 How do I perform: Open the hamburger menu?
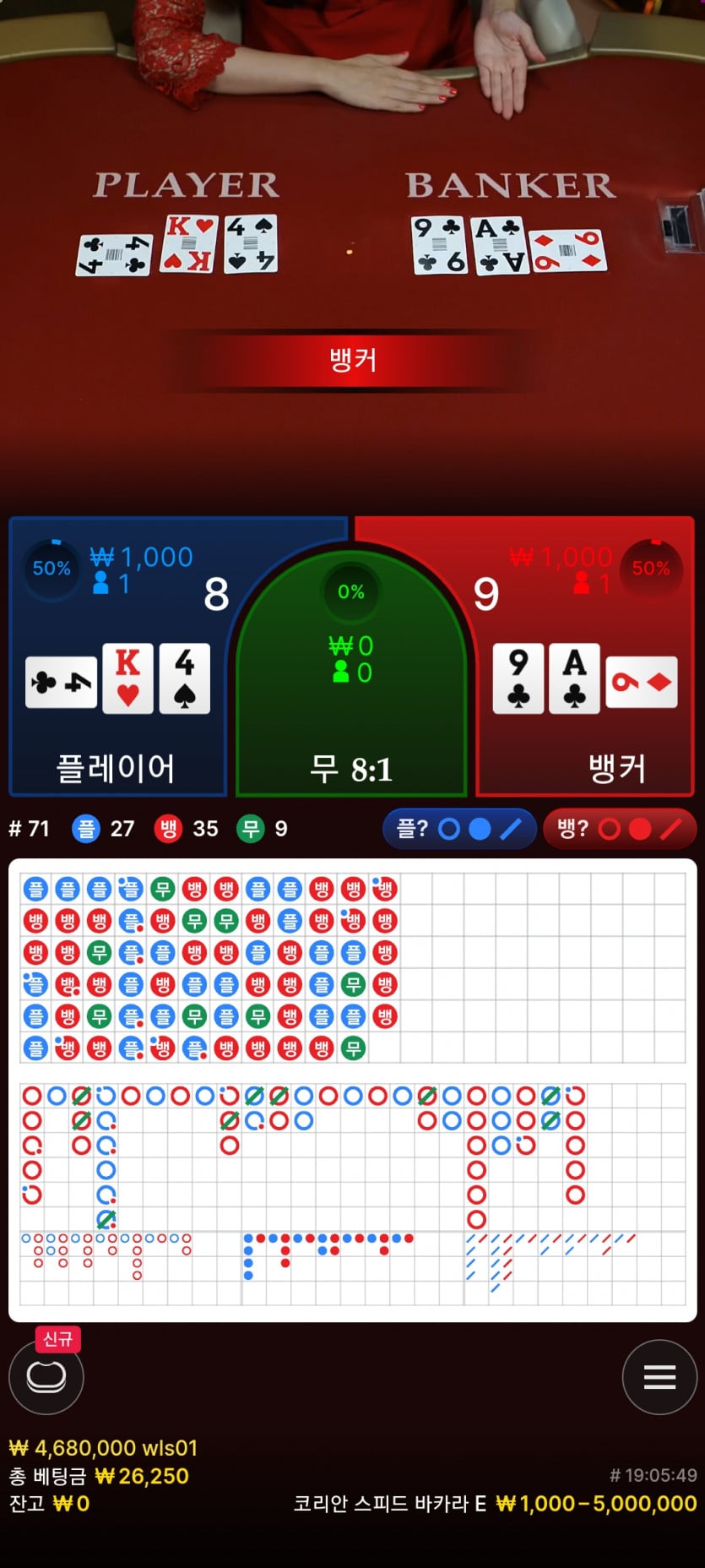(x=659, y=1376)
